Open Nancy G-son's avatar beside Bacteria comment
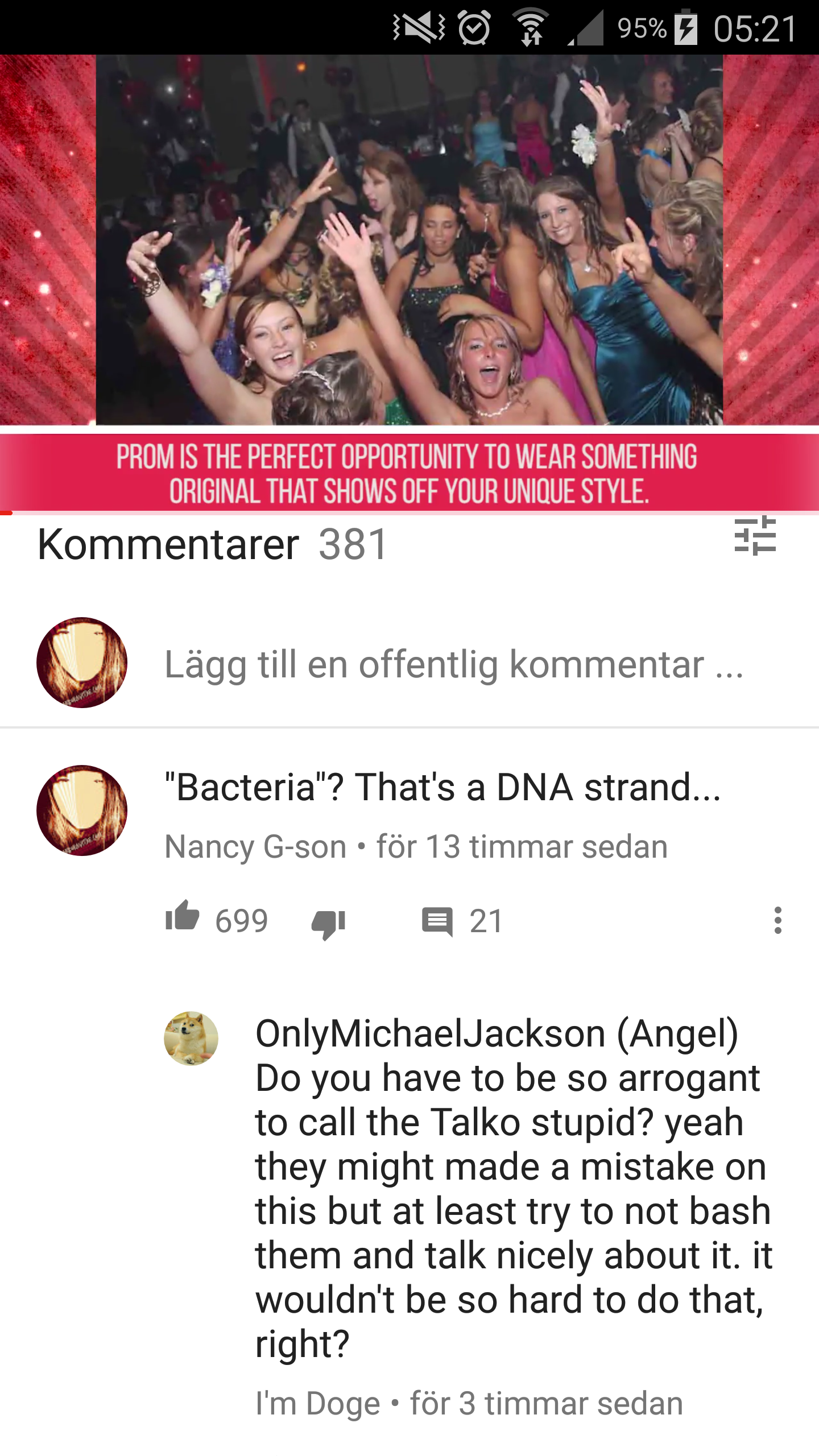819x1456 pixels. tap(82, 810)
